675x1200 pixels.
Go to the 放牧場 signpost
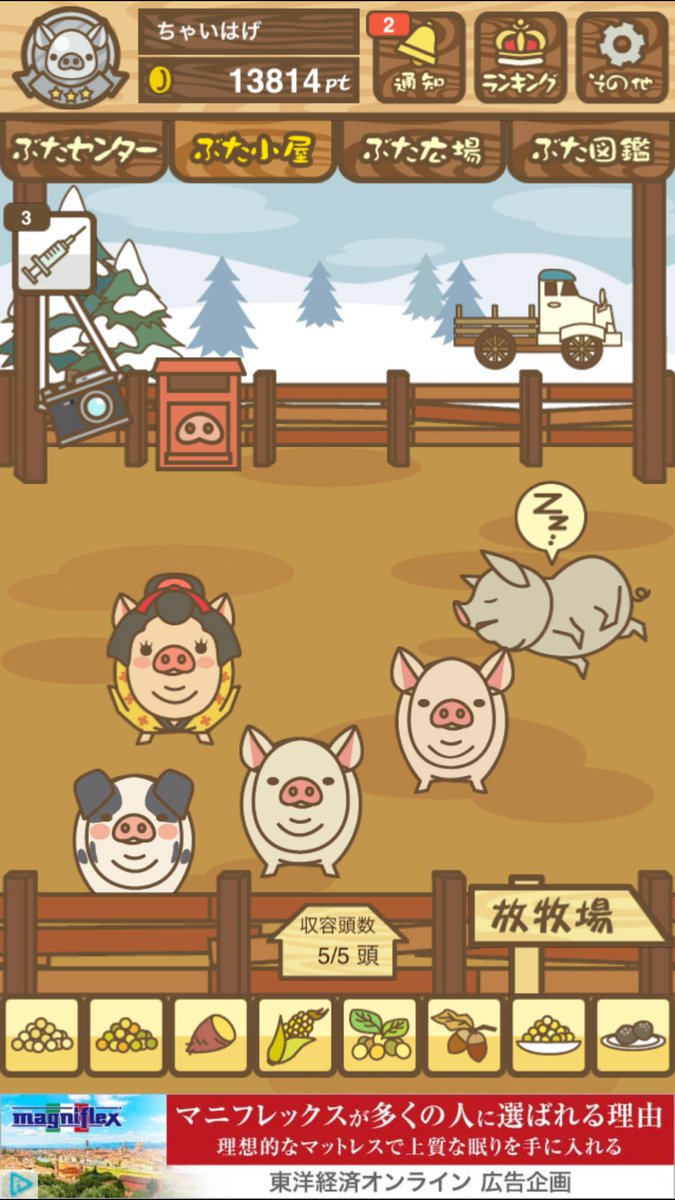click(x=565, y=917)
